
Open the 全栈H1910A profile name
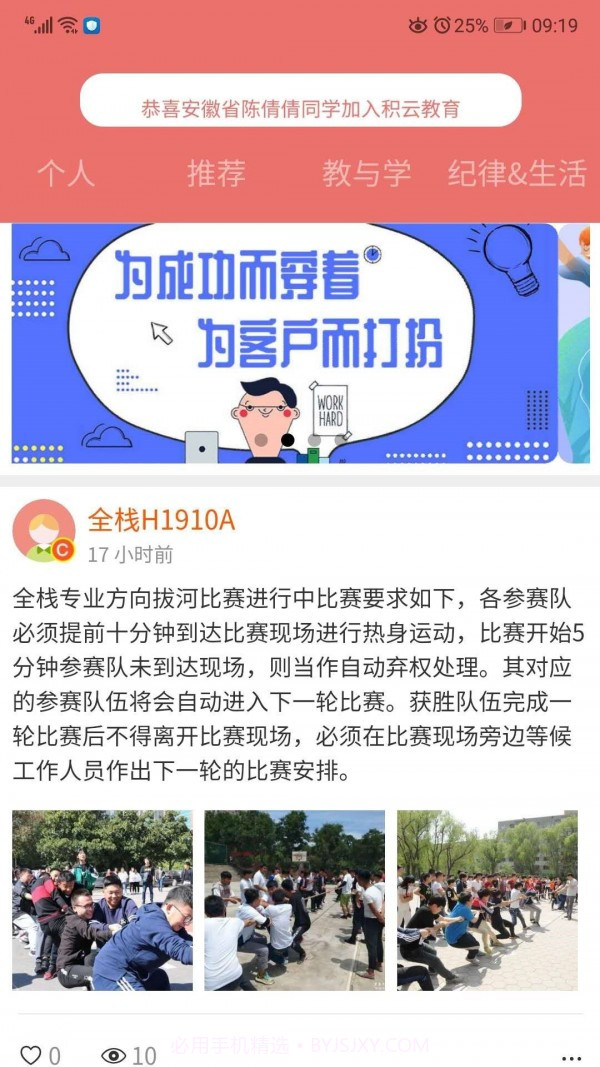161,520
